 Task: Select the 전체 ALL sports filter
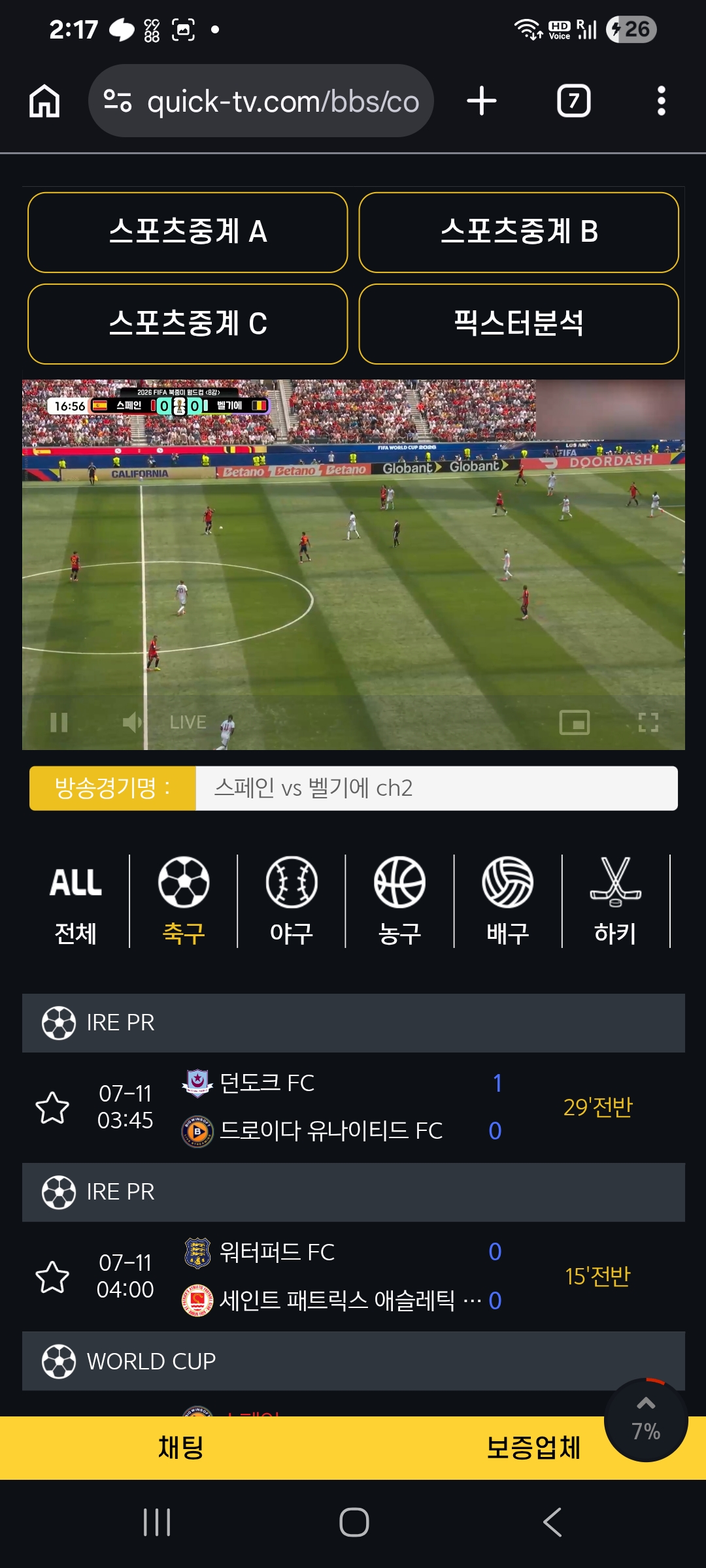pos(76,902)
